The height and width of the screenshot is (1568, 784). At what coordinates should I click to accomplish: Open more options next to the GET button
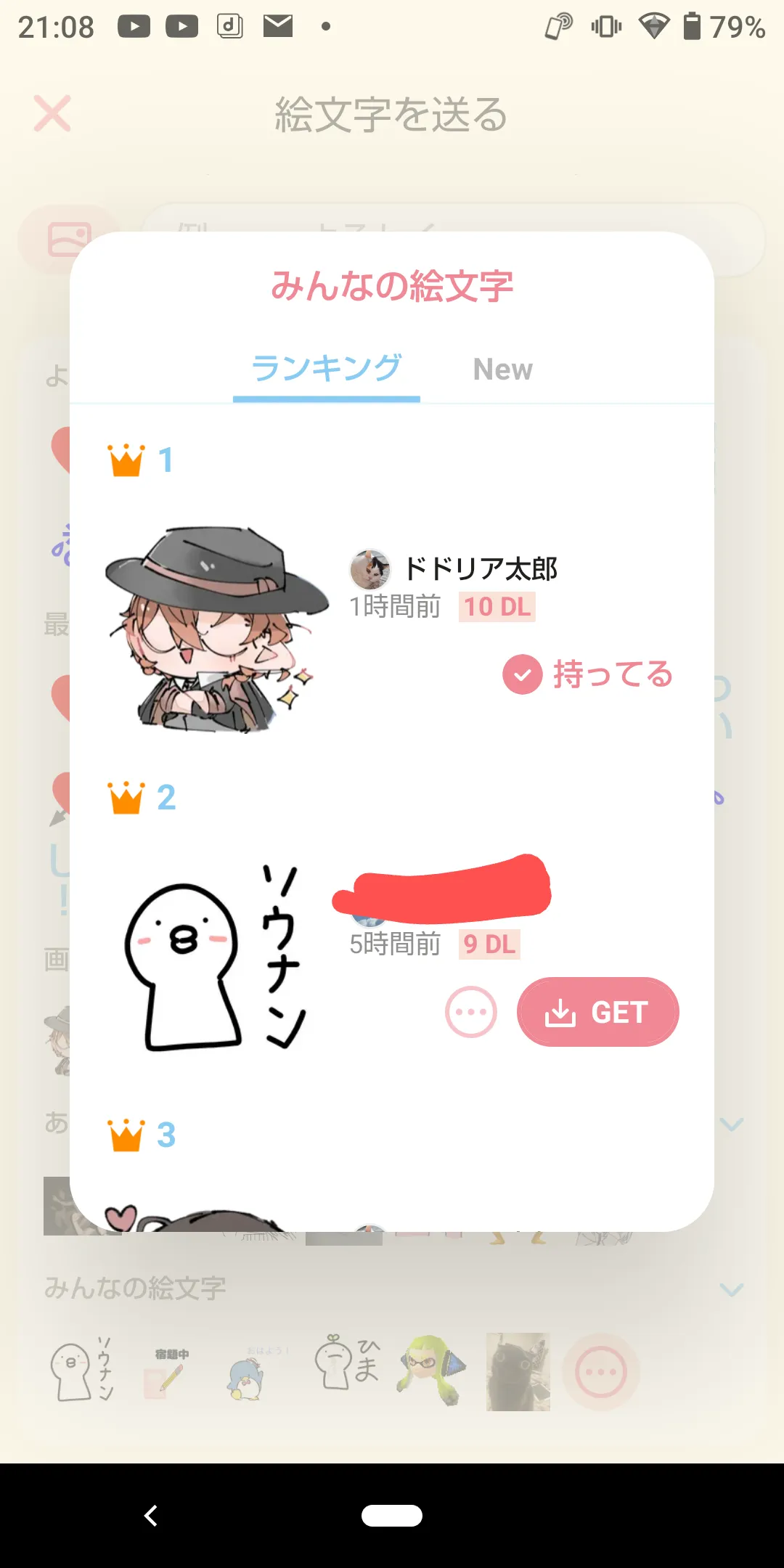tap(471, 1012)
